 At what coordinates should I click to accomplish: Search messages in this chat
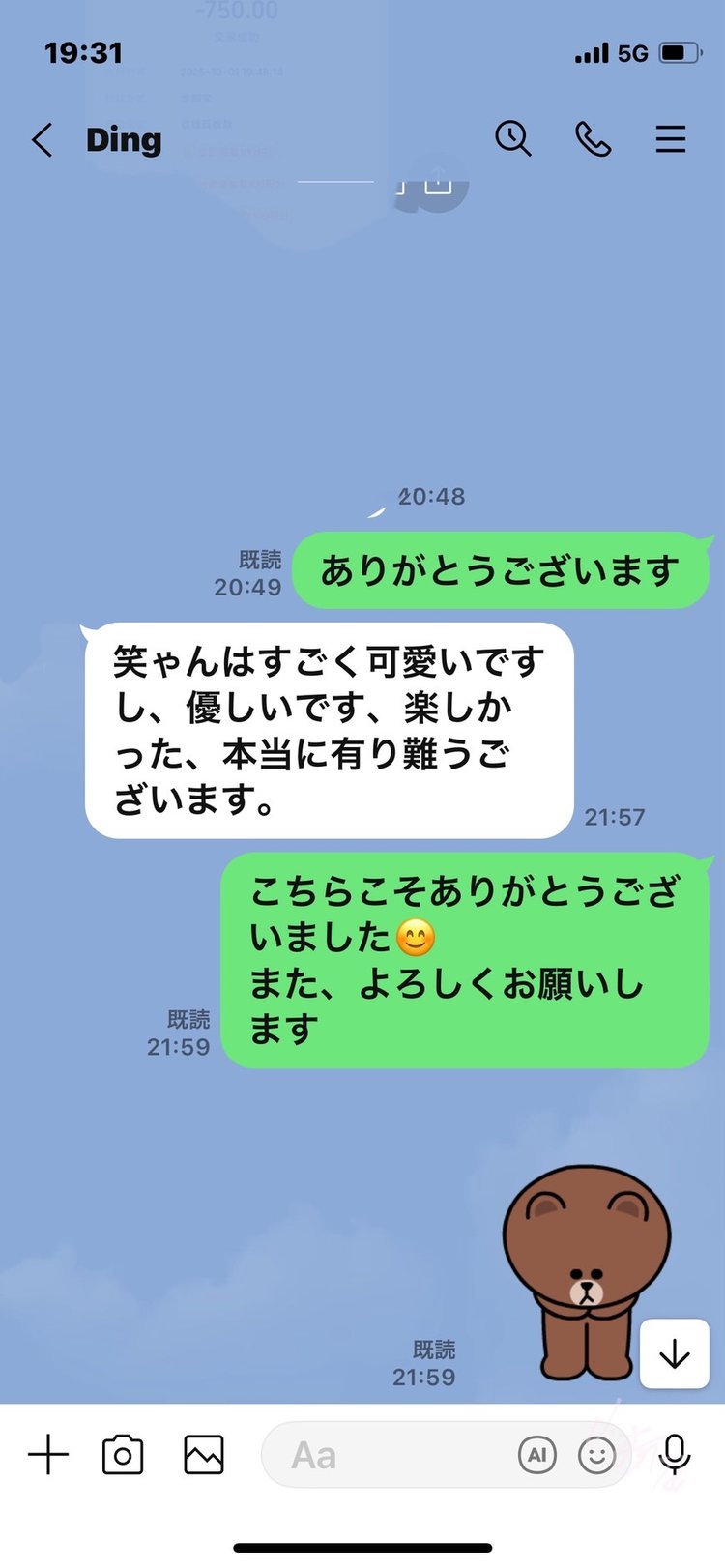tap(512, 139)
